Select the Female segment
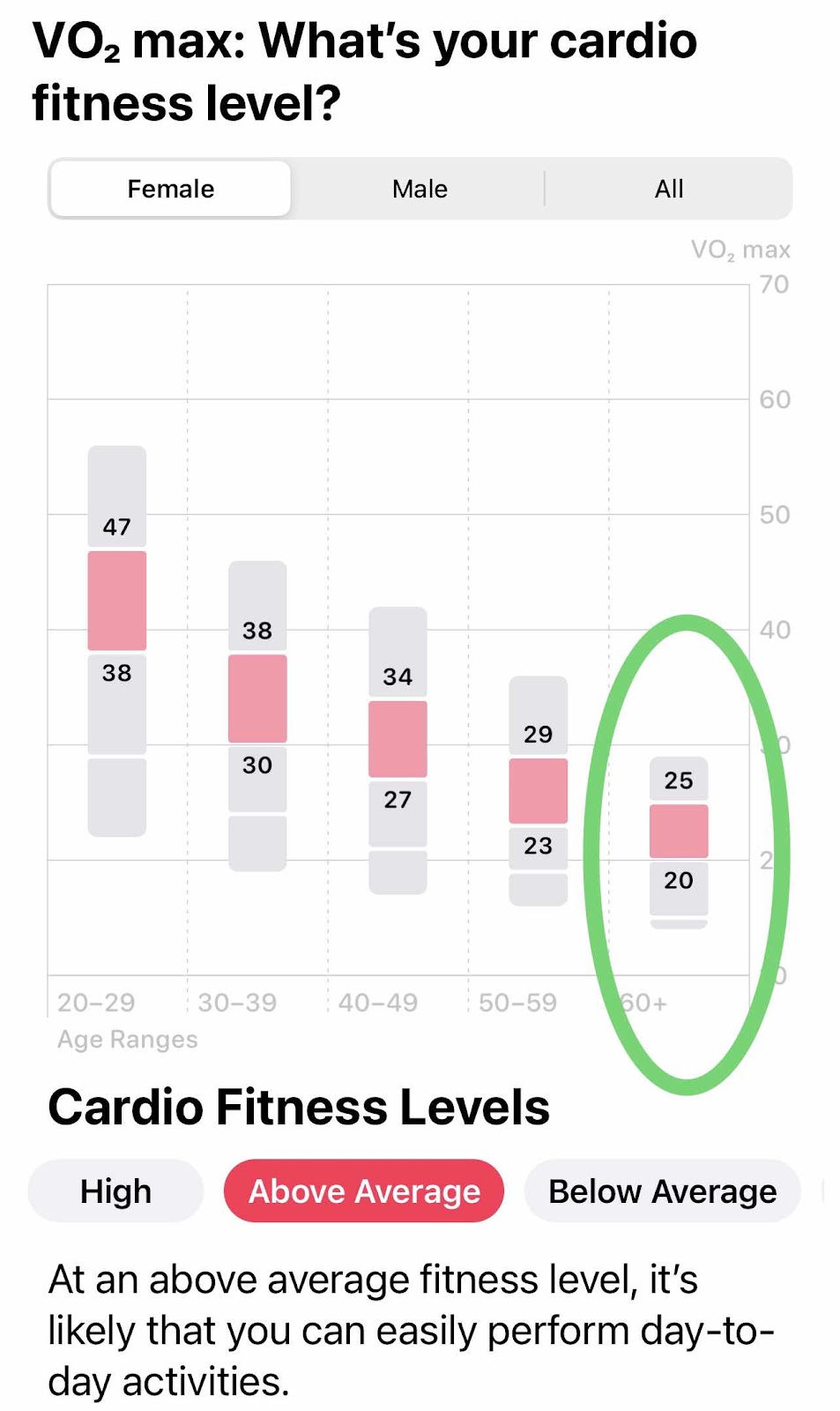 (170, 189)
